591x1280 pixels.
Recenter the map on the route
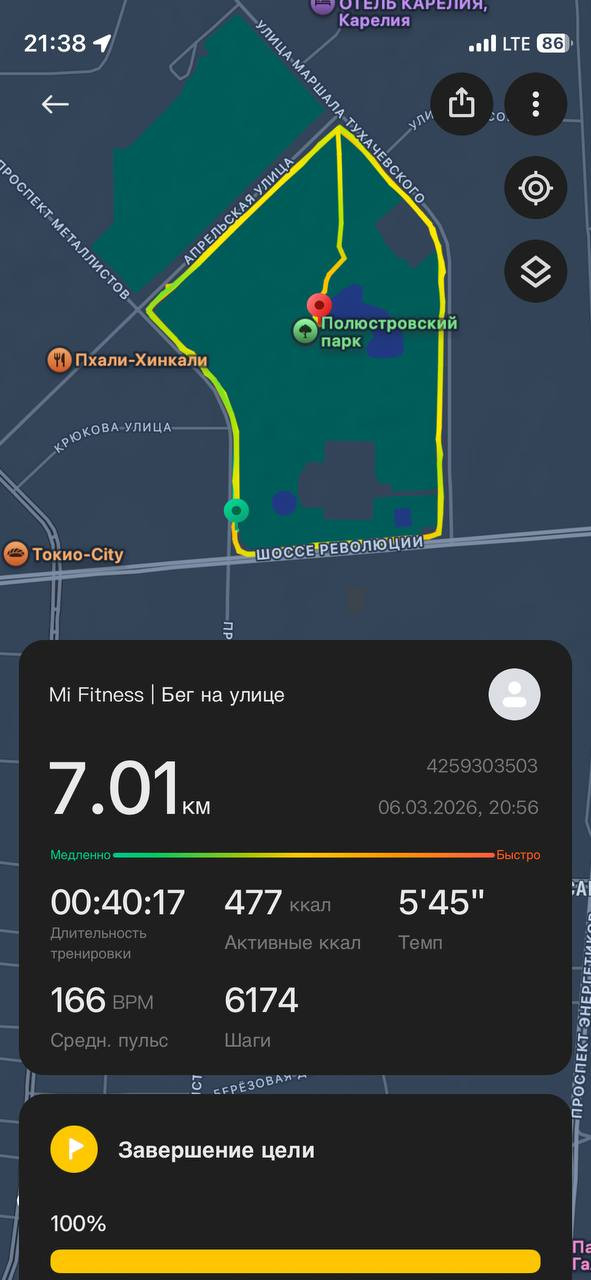point(536,187)
